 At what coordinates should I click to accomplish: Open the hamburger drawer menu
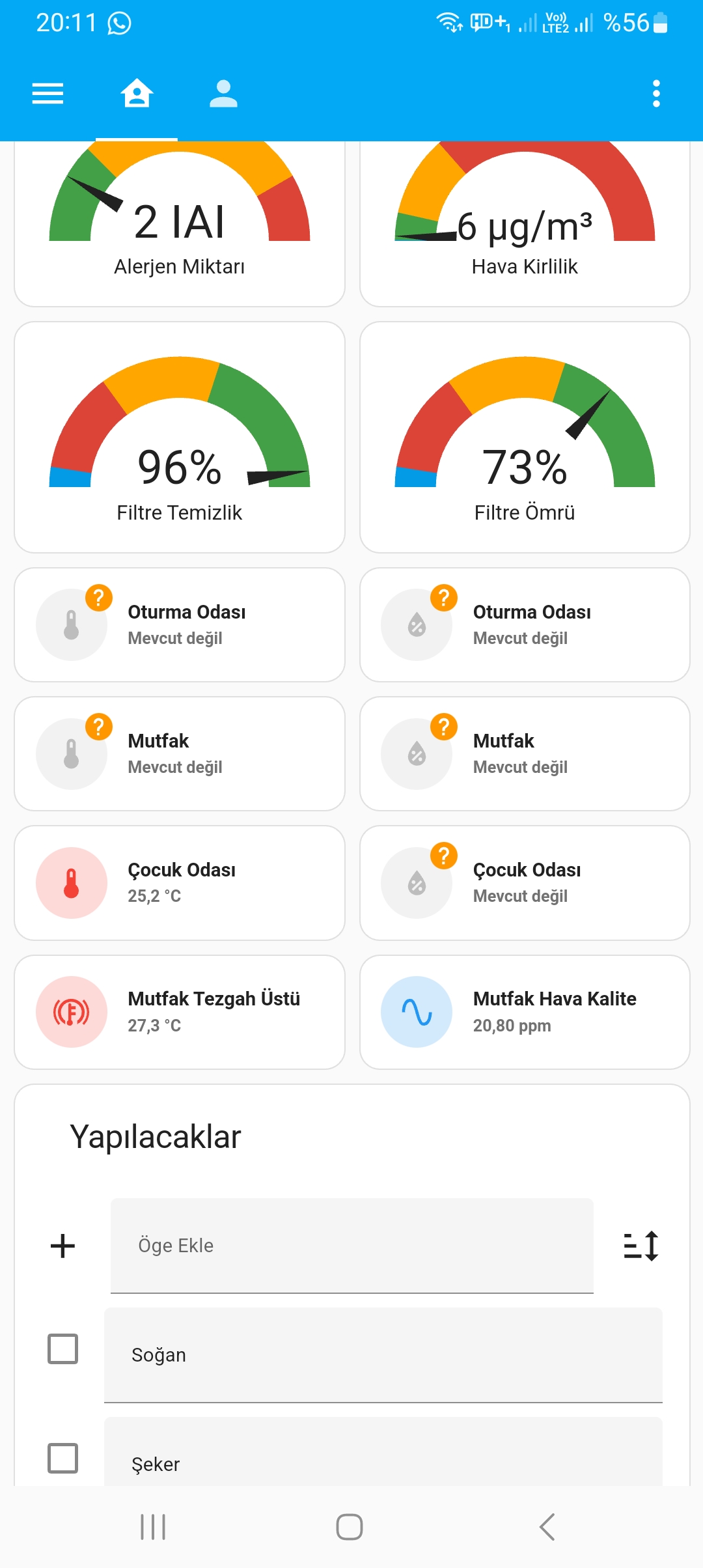(x=48, y=94)
